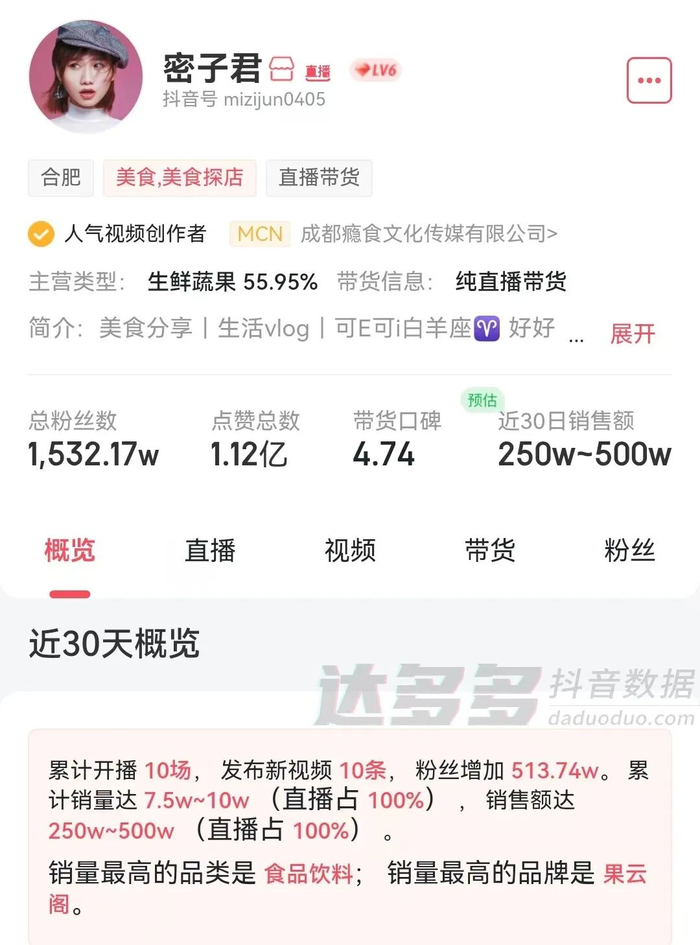
Task: Tap the 密子君 profile avatar
Action: (86, 77)
